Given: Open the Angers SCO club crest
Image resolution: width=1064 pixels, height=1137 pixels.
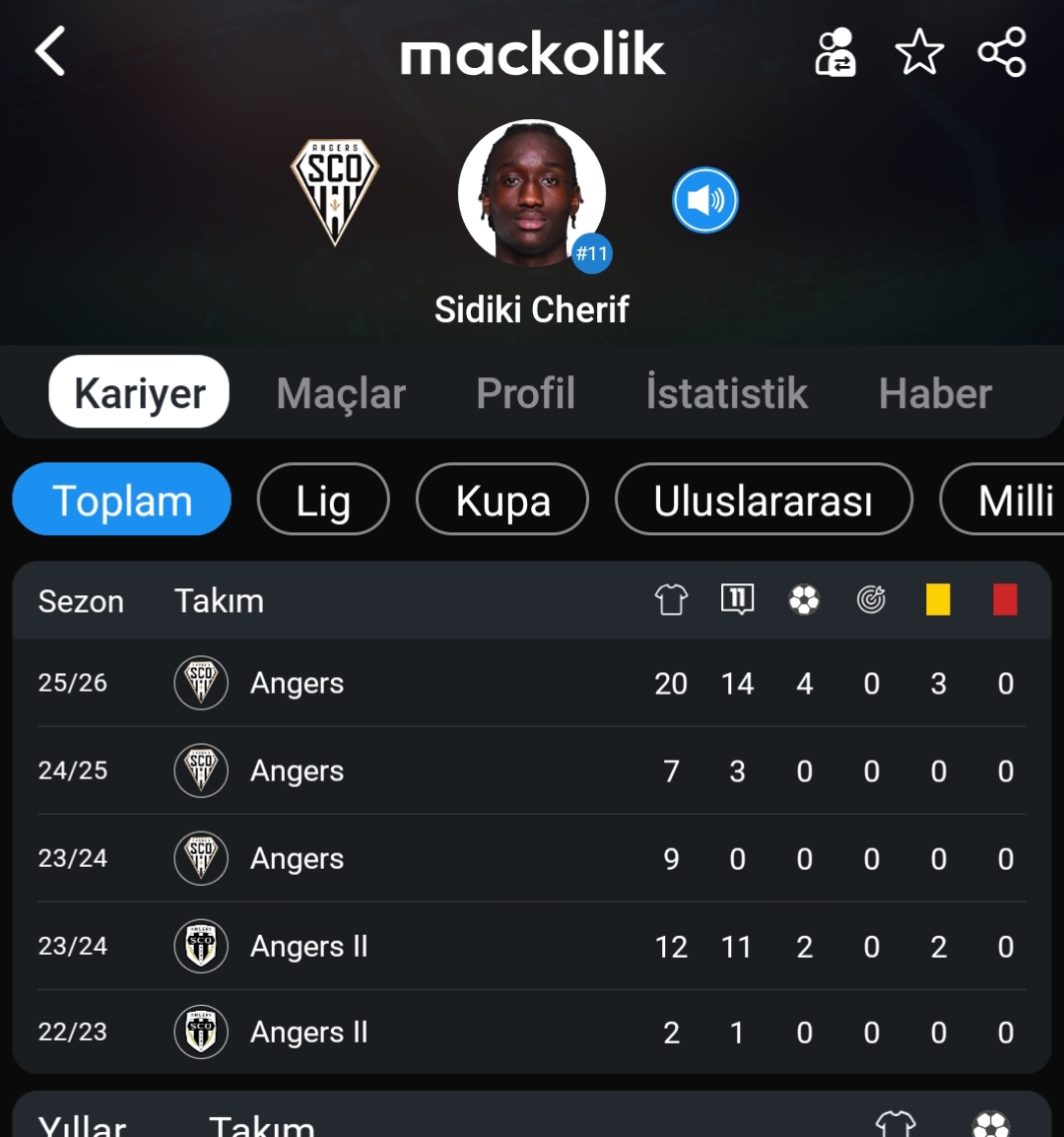Looking at the screenshot, I should (335, 191).
